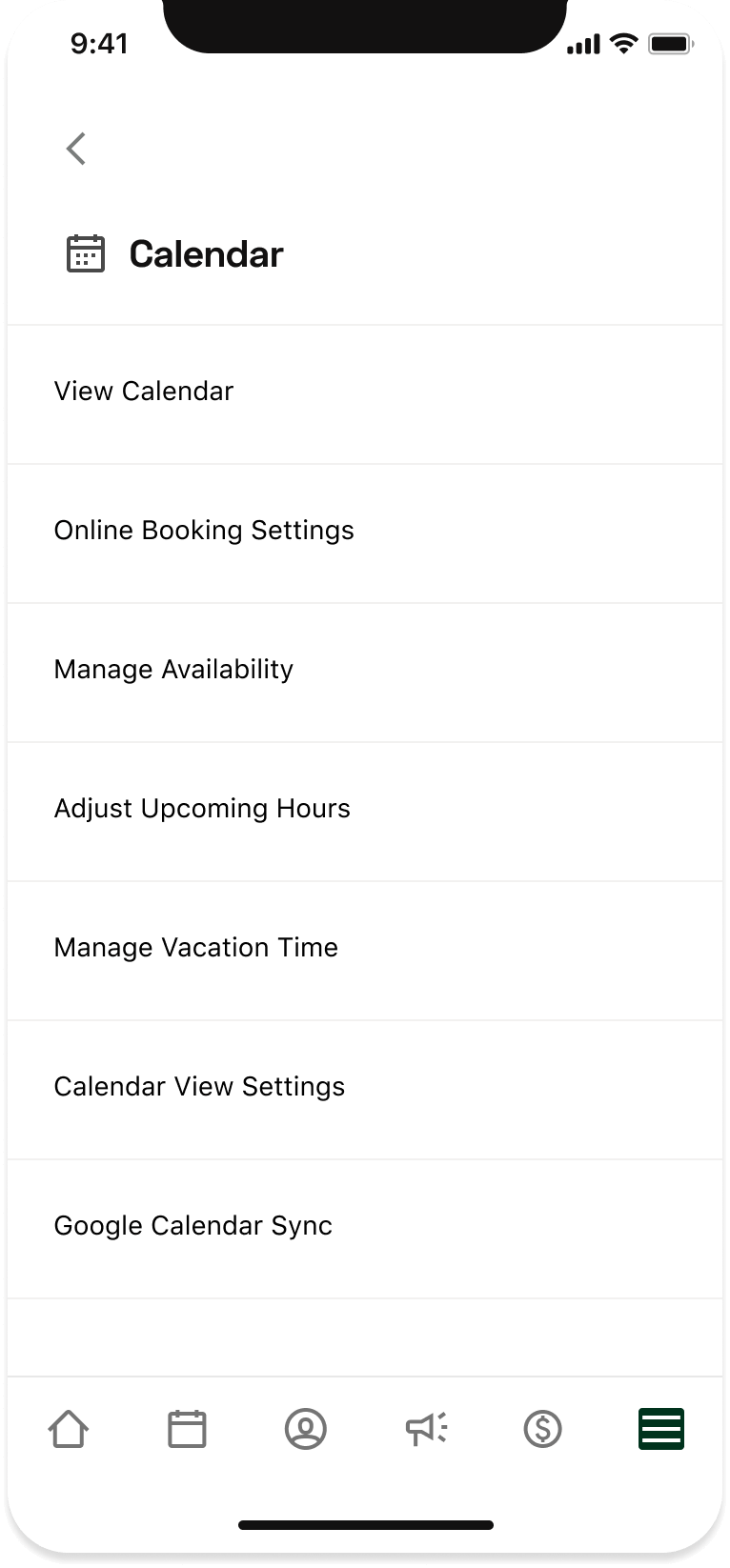The image size is (730, 1568).
Task: Switch to the Home tab
Action: tap(69, 1429)
